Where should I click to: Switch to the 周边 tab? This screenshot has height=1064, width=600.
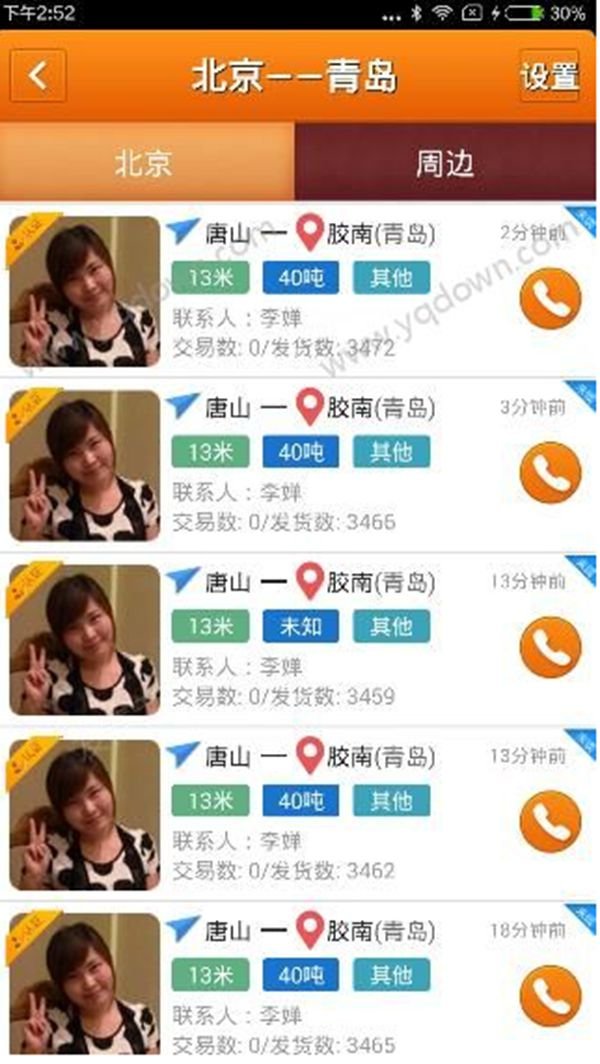[446, 163]
